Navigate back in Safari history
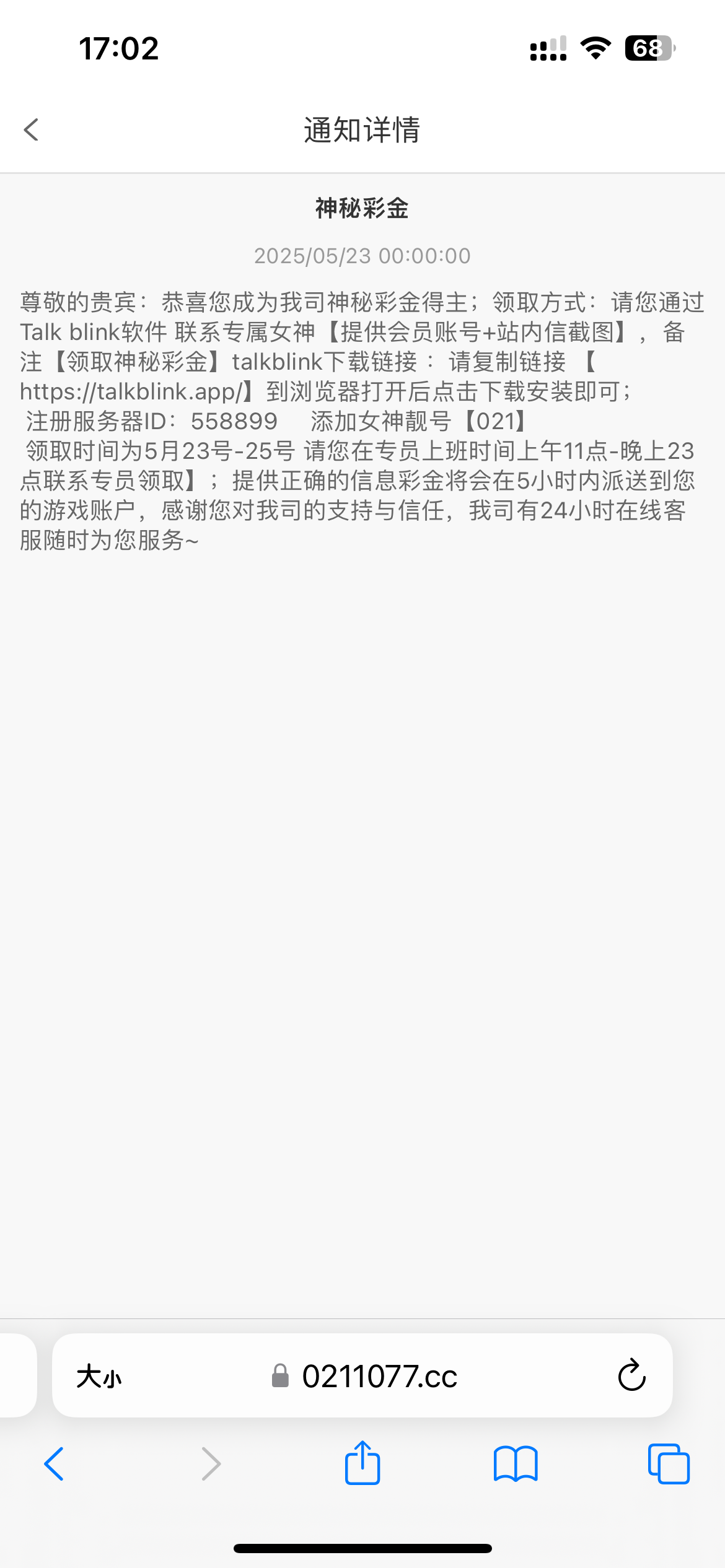This screenshot has width=725, height=1568. click(54, 1464)
